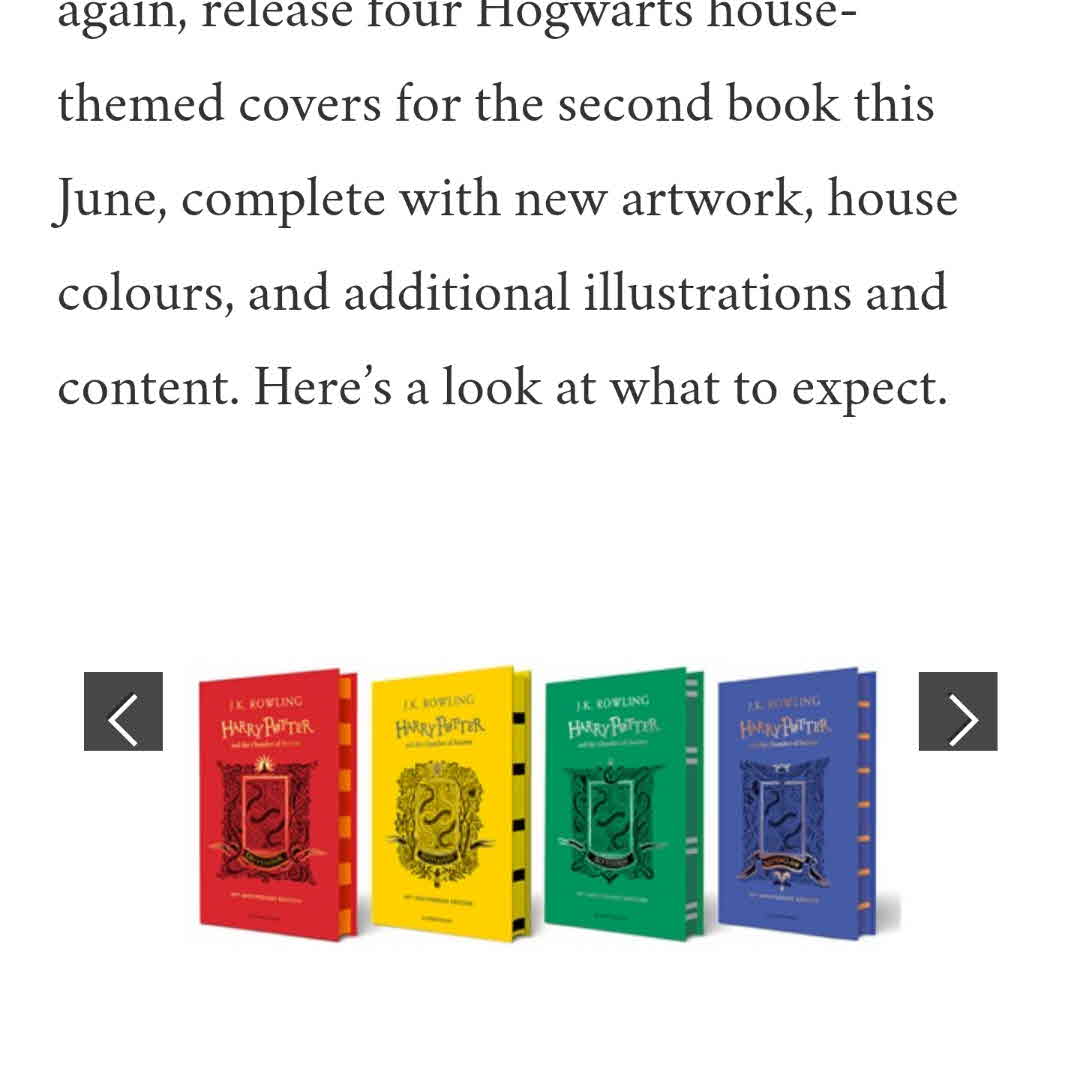The width and height of the screenshot is (1080, 1080).
Task: Advance to the next carousel image
Action: (x=958, y=711)
